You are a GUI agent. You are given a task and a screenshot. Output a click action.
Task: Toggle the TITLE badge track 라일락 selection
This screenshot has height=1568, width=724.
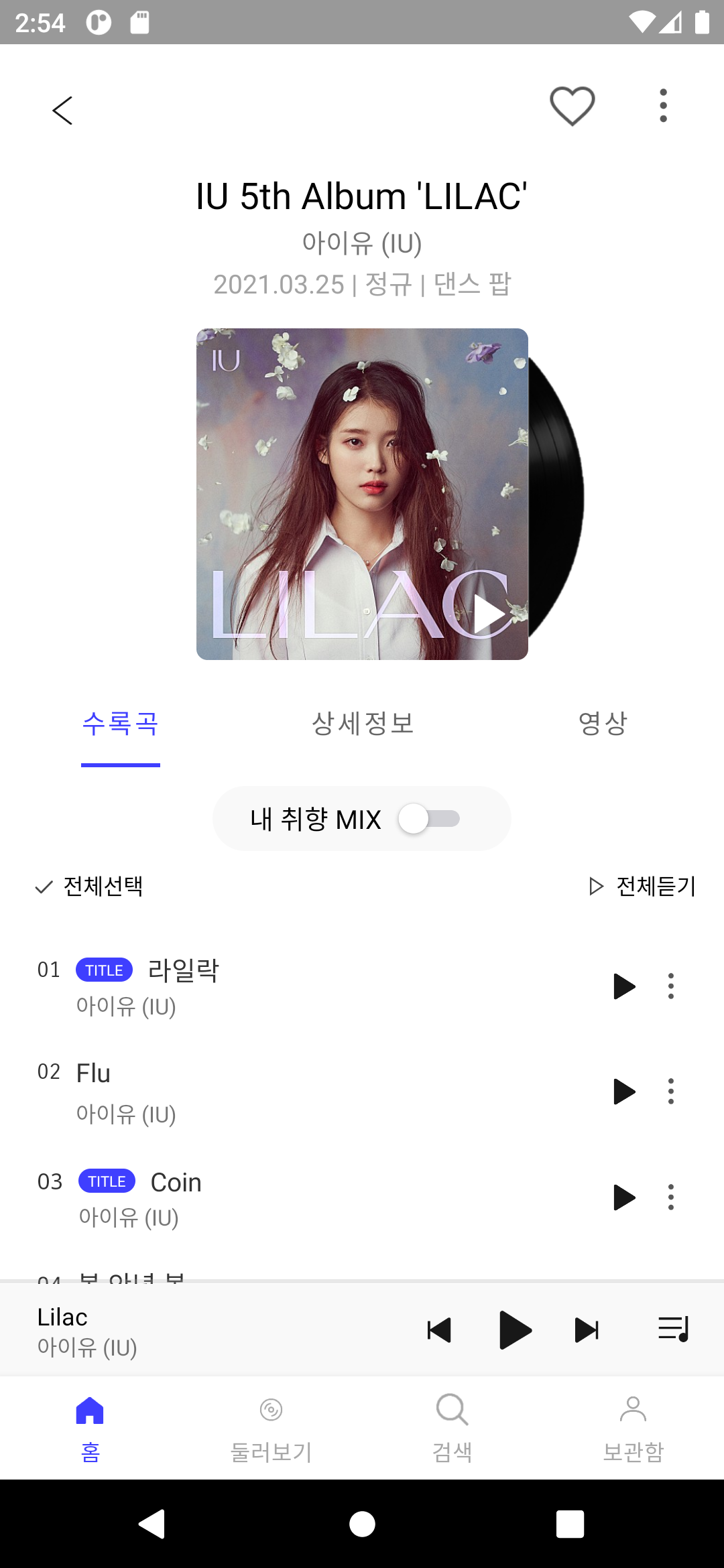pyautogui.click(x=104, y=969)
